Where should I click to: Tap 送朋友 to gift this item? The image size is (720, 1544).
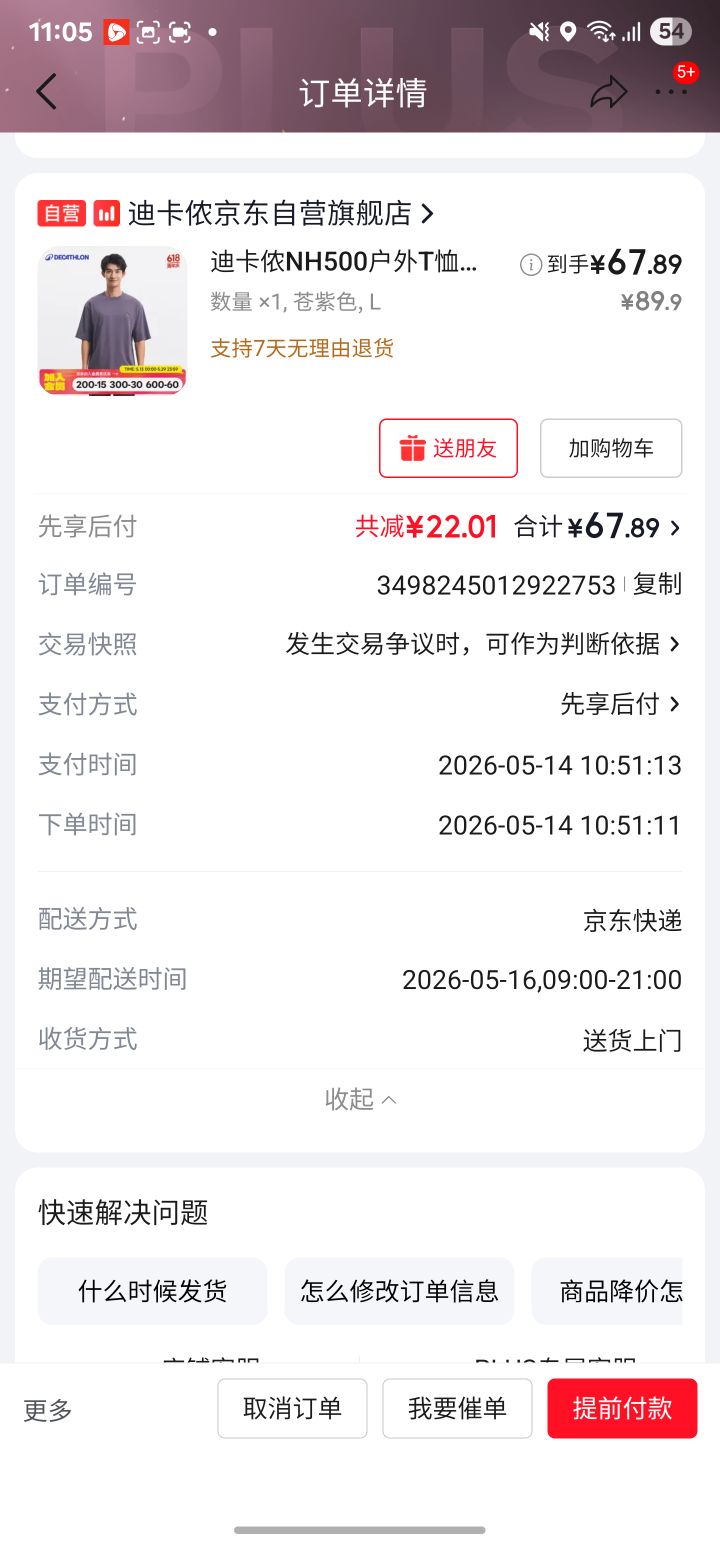448,448
